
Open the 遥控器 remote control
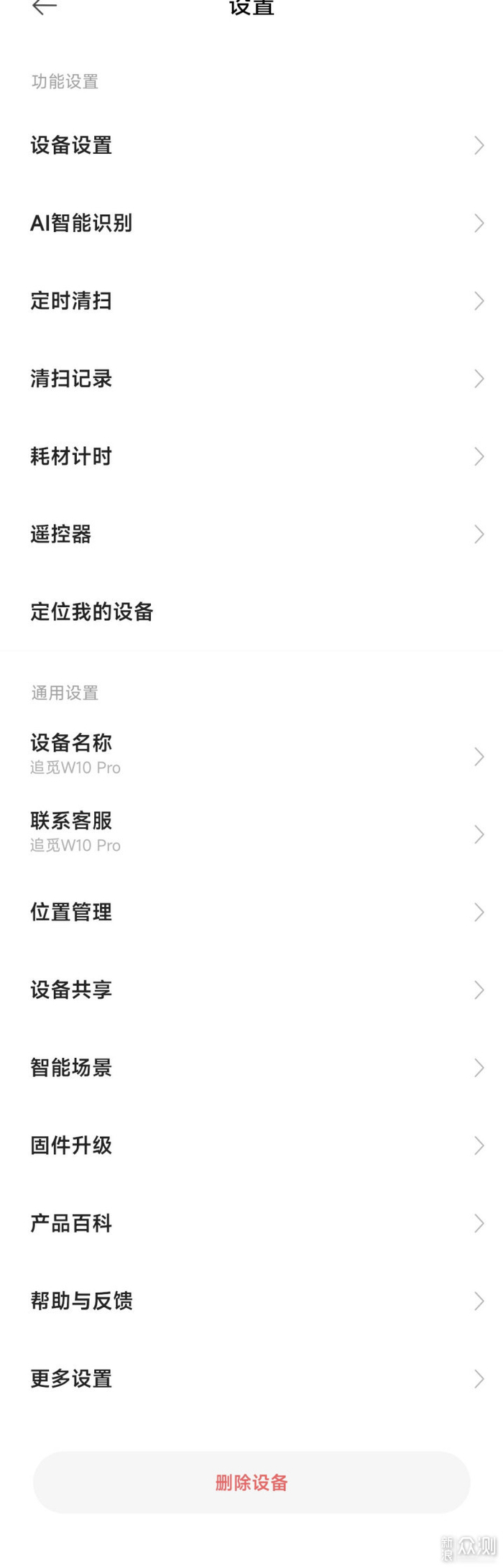pyautogui.click(x=251, y=534)
